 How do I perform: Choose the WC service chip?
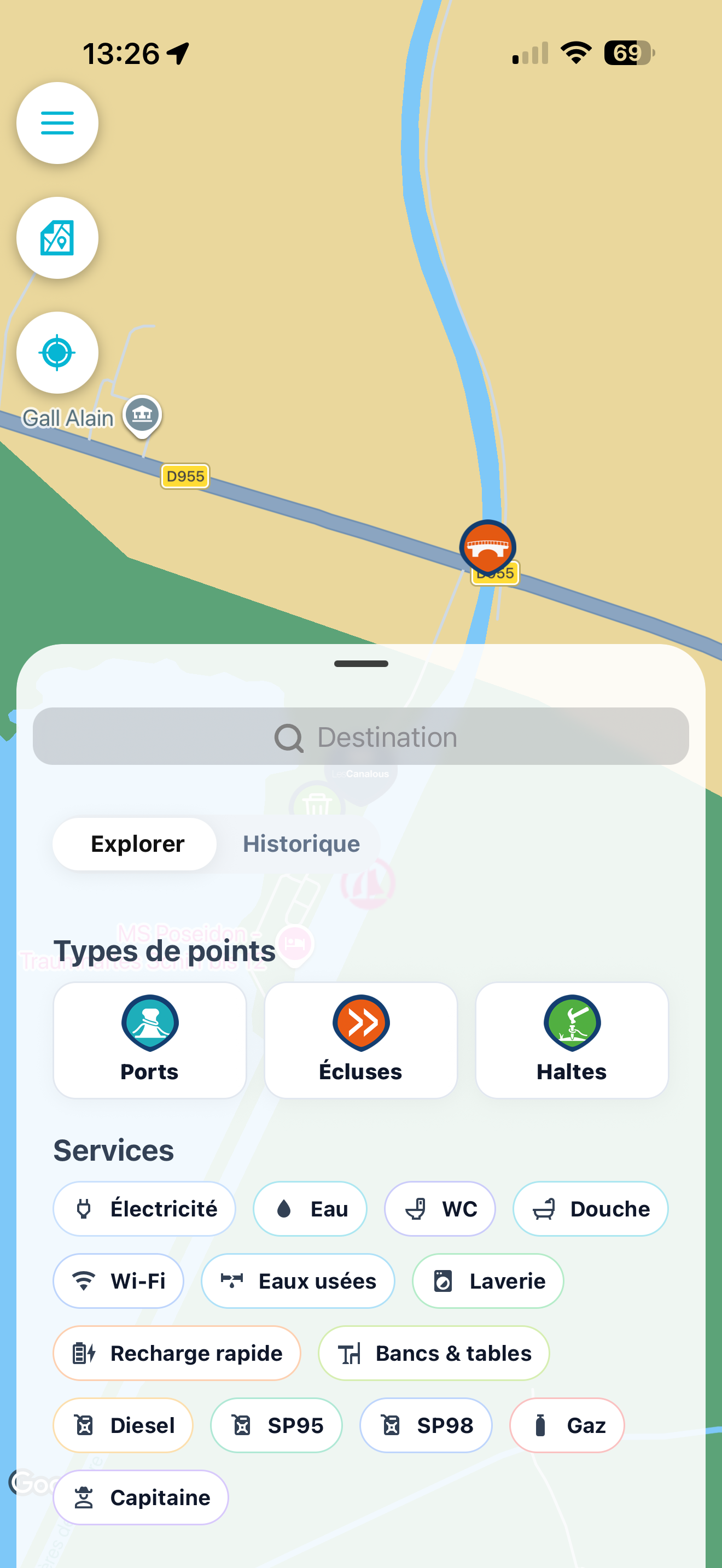pyautogui.click(x=440, y=1209)
